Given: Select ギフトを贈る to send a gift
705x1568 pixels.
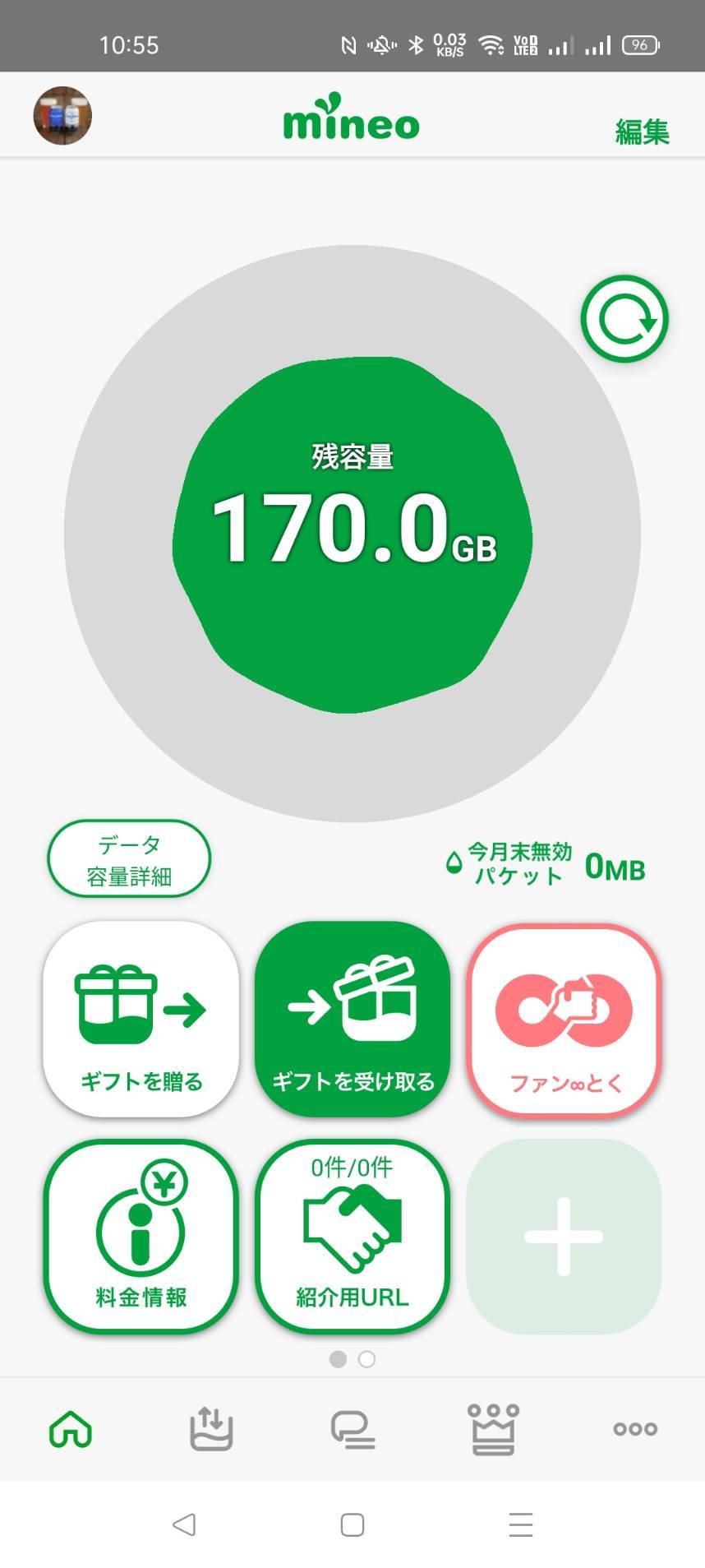Looking at the screenshot, I should click(x=141, y=1019).
